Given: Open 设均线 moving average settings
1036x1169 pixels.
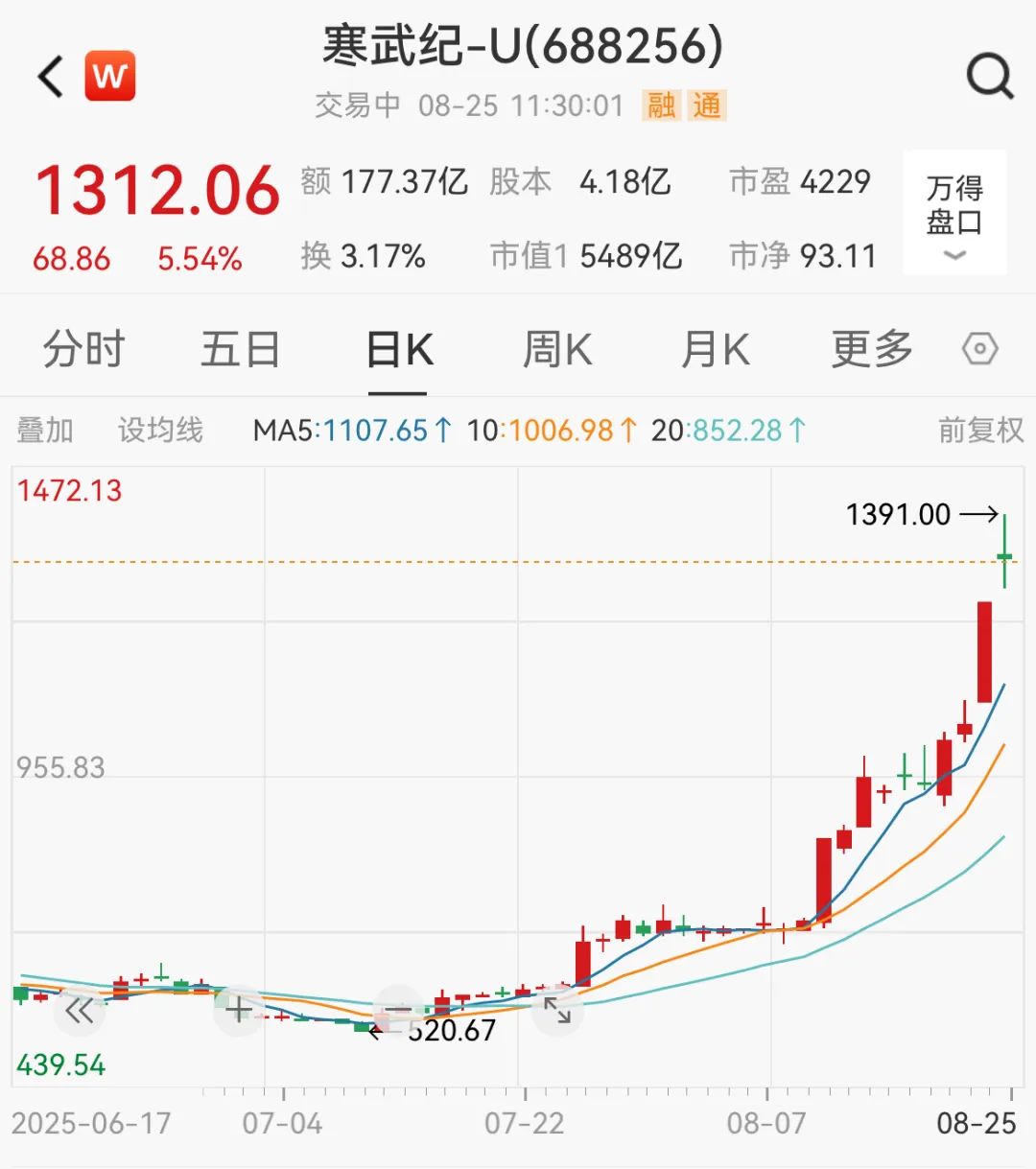Looking at the screenshot, I should pos(160,431).
